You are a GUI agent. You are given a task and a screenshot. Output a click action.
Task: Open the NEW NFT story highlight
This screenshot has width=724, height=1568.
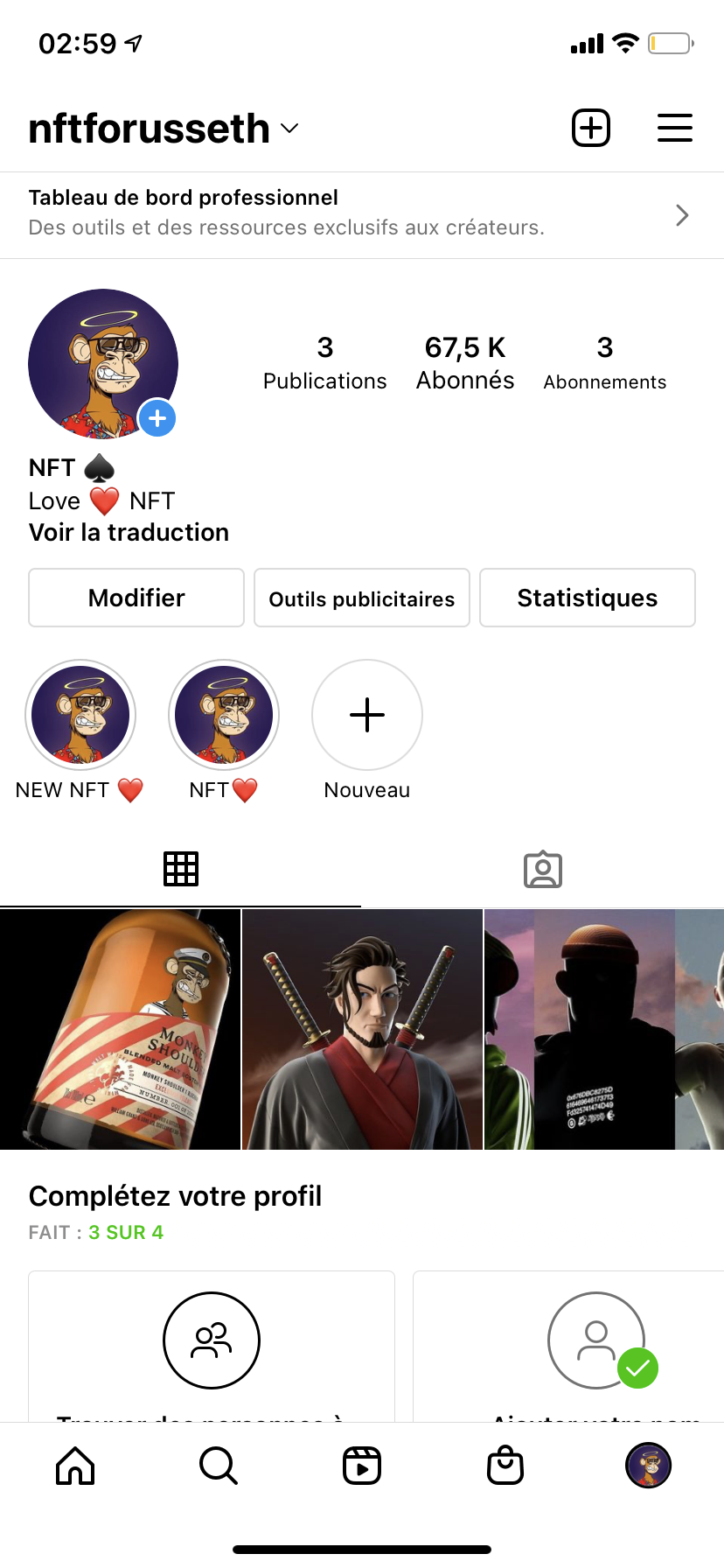80,716
